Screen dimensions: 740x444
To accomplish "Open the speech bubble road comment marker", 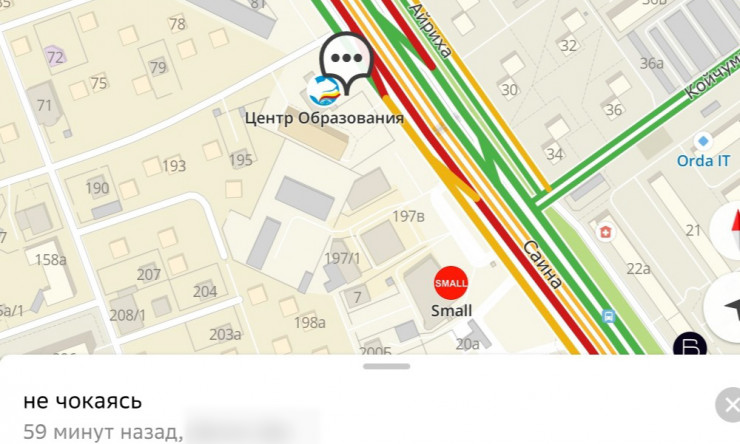I will pos(346,58).
